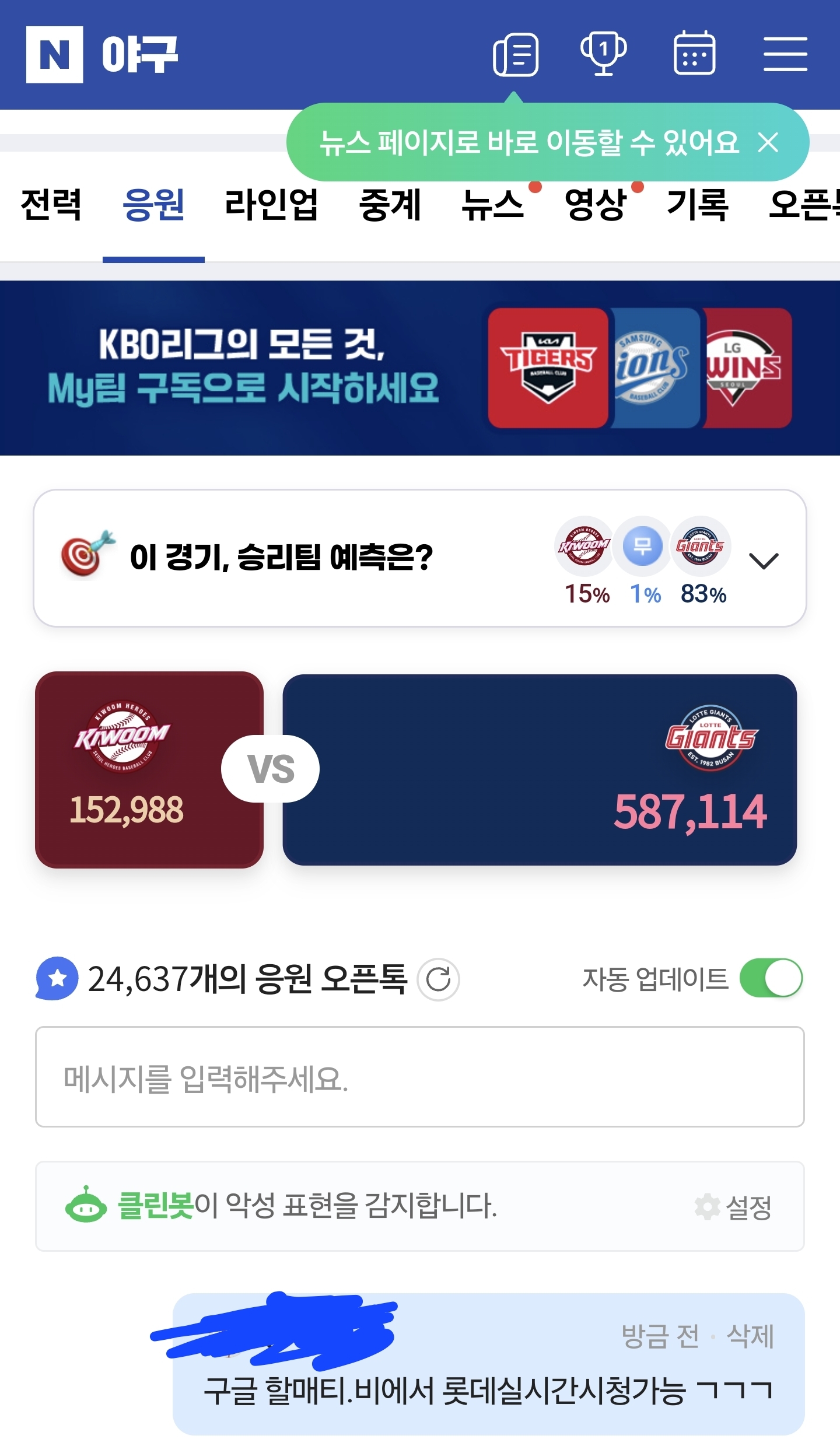Image resolution: width=840 pixels, height=1453 pixels.
Task: Go to Naver home logo
Action: (55, 55)
